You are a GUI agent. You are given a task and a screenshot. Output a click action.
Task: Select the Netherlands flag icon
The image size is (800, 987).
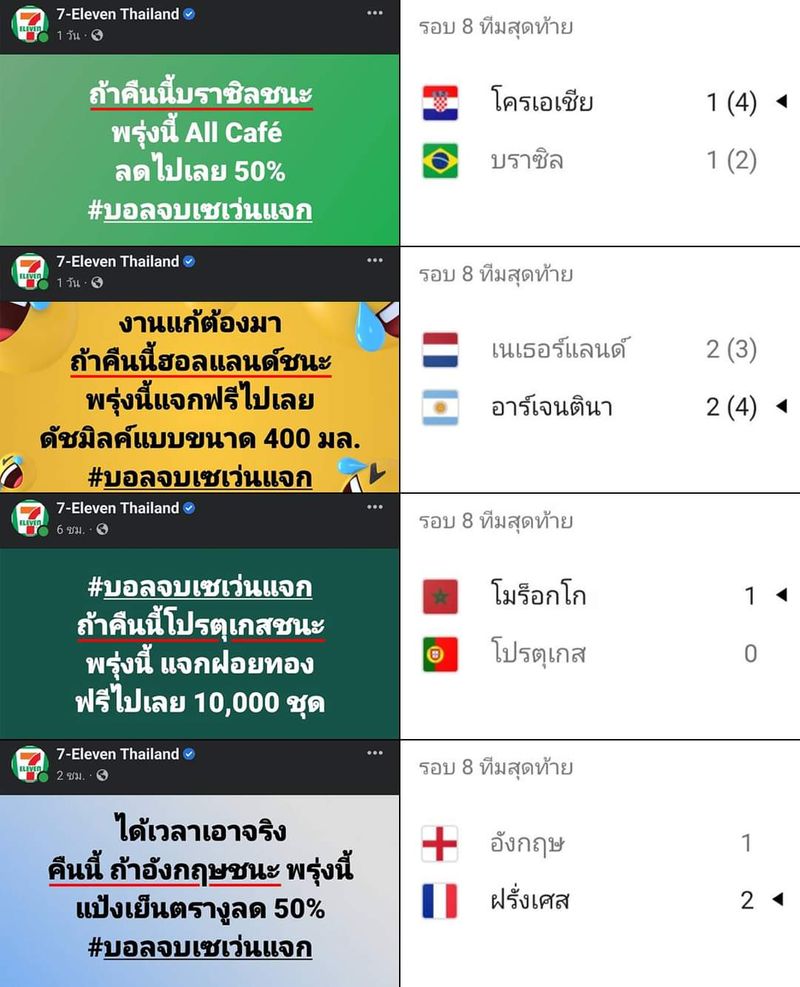coord(442,348)
